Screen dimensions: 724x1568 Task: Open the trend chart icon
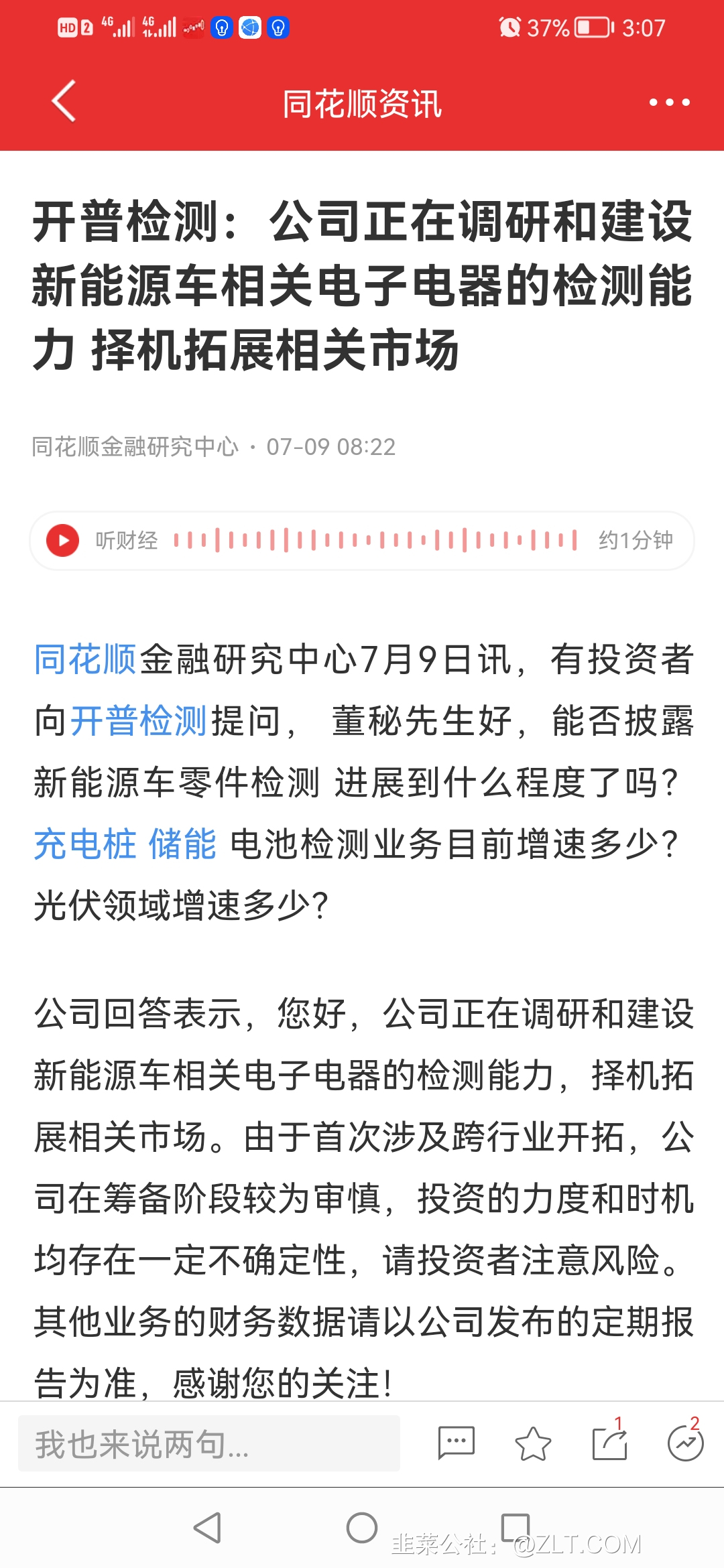685,1443
